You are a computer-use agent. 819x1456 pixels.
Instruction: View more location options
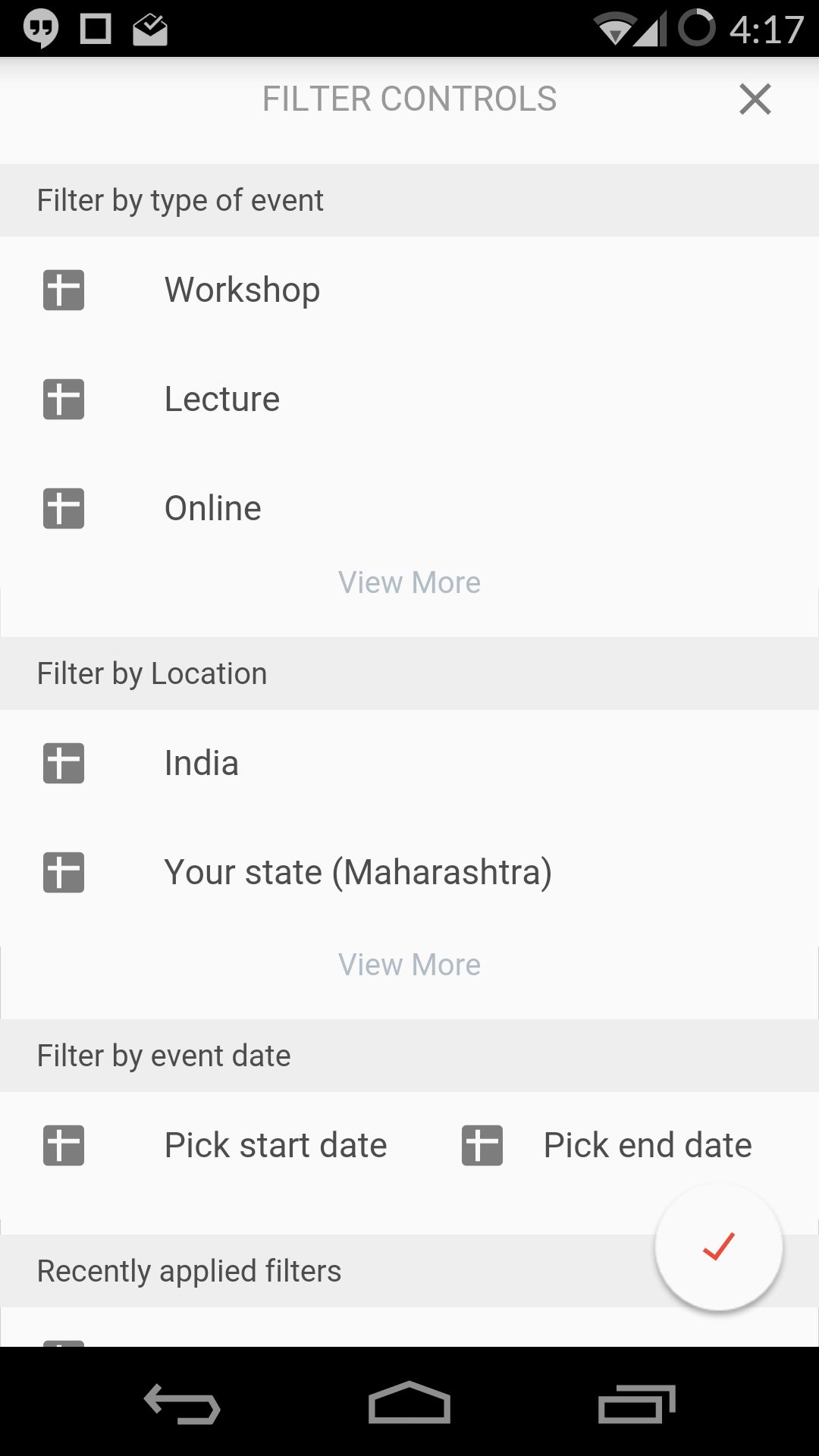tap(409, 965)
